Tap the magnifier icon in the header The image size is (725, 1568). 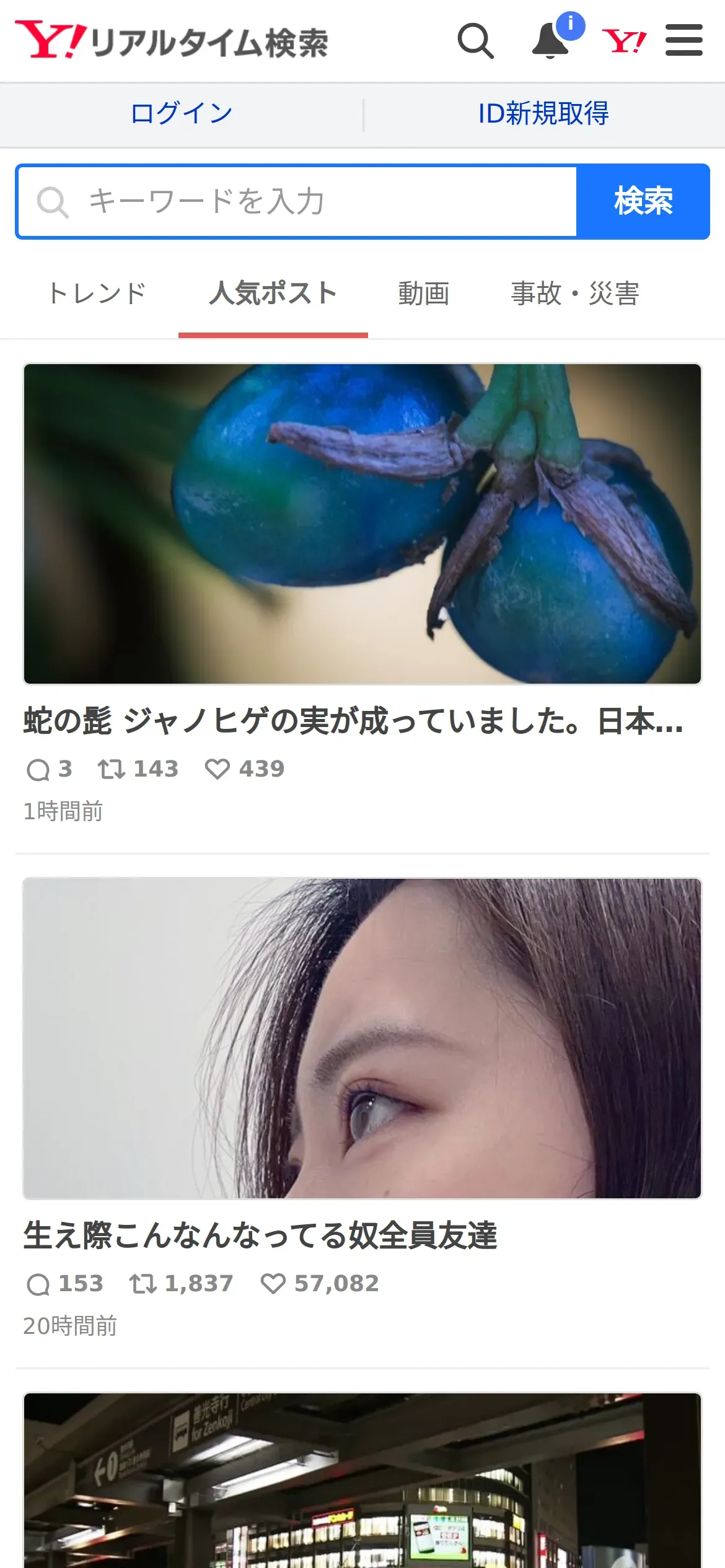tap(475, 41)
